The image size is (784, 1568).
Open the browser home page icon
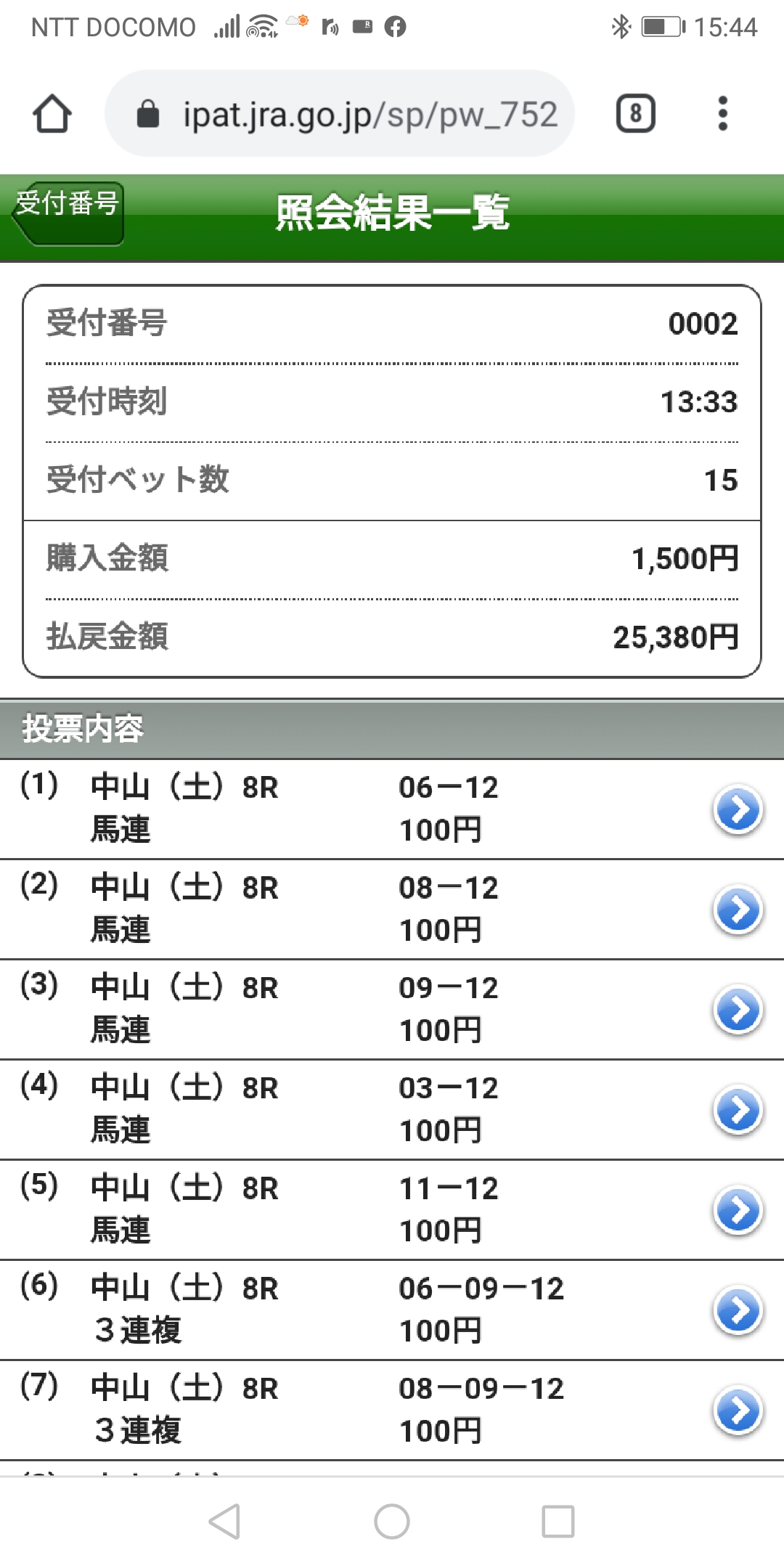point(52,114)
